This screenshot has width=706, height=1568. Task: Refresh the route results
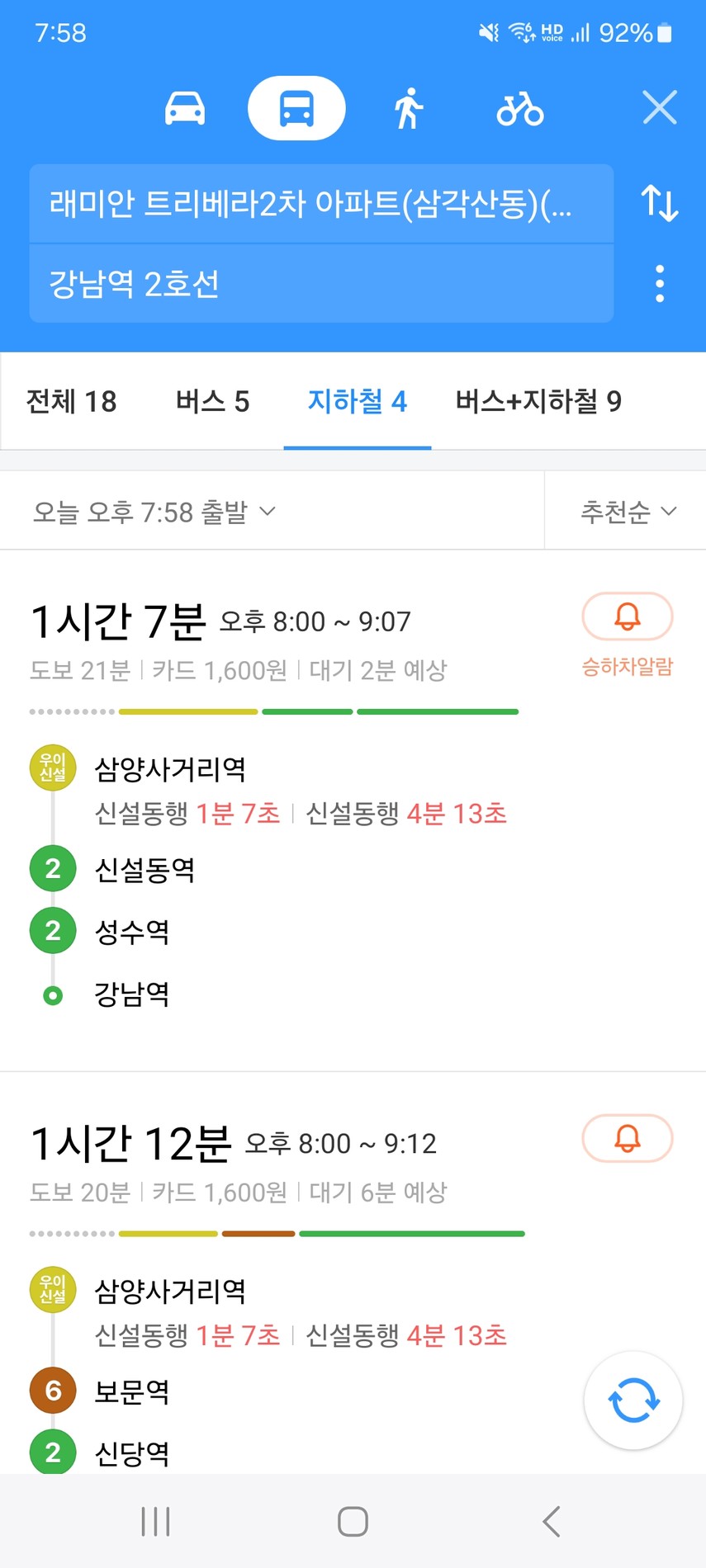click(x=633, y=1400)
